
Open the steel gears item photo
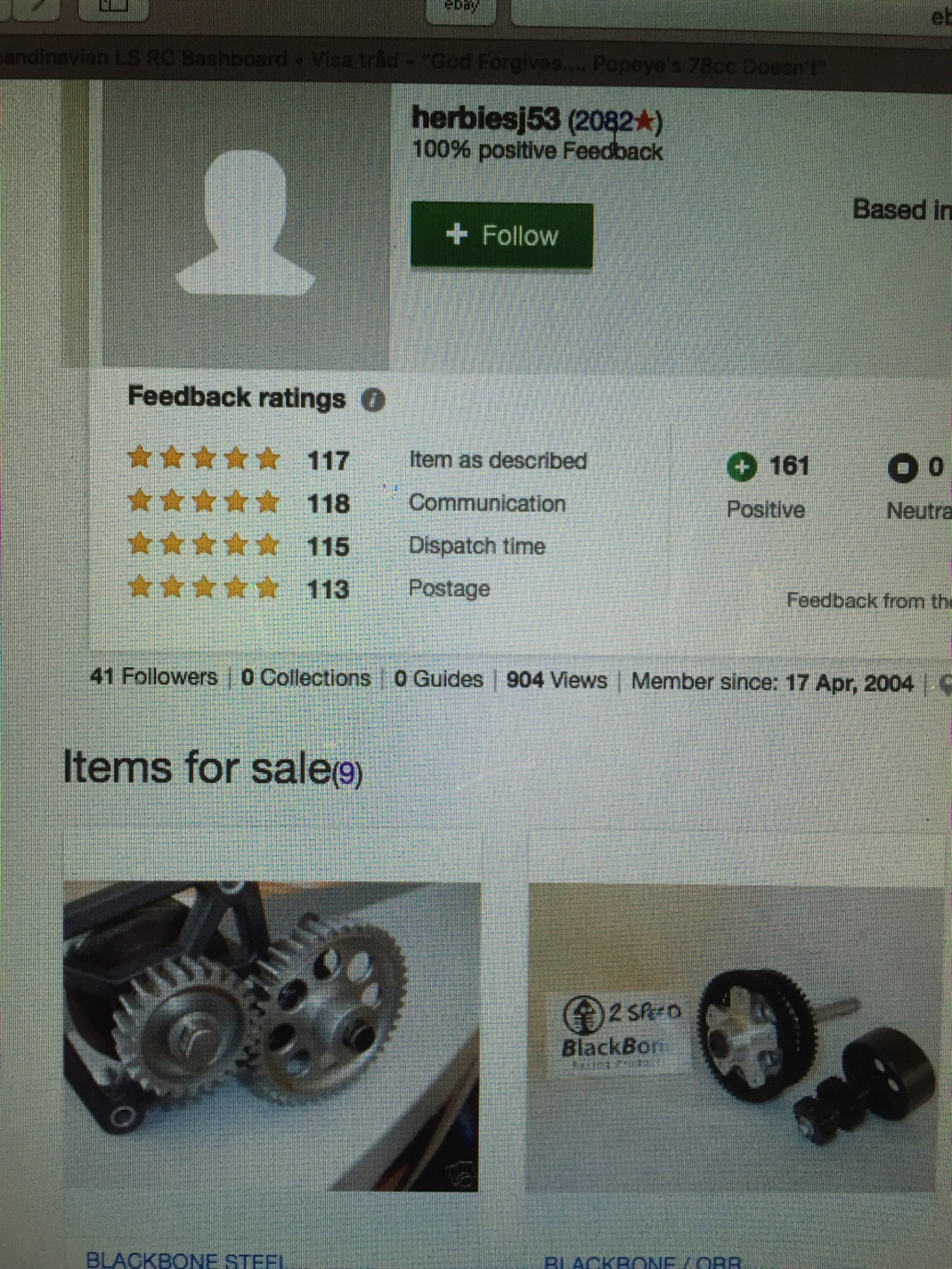tap(272, 1036)
